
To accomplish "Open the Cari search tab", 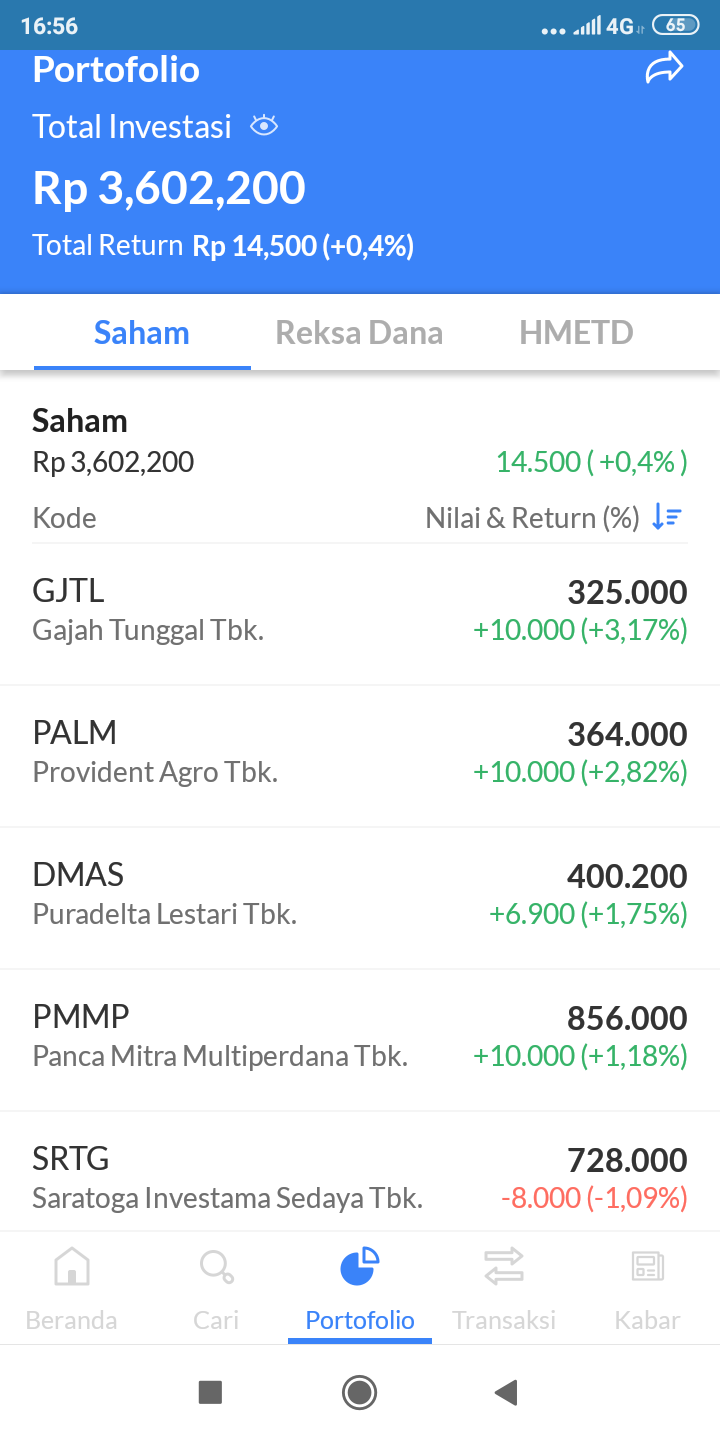I will coord(216,1288).
